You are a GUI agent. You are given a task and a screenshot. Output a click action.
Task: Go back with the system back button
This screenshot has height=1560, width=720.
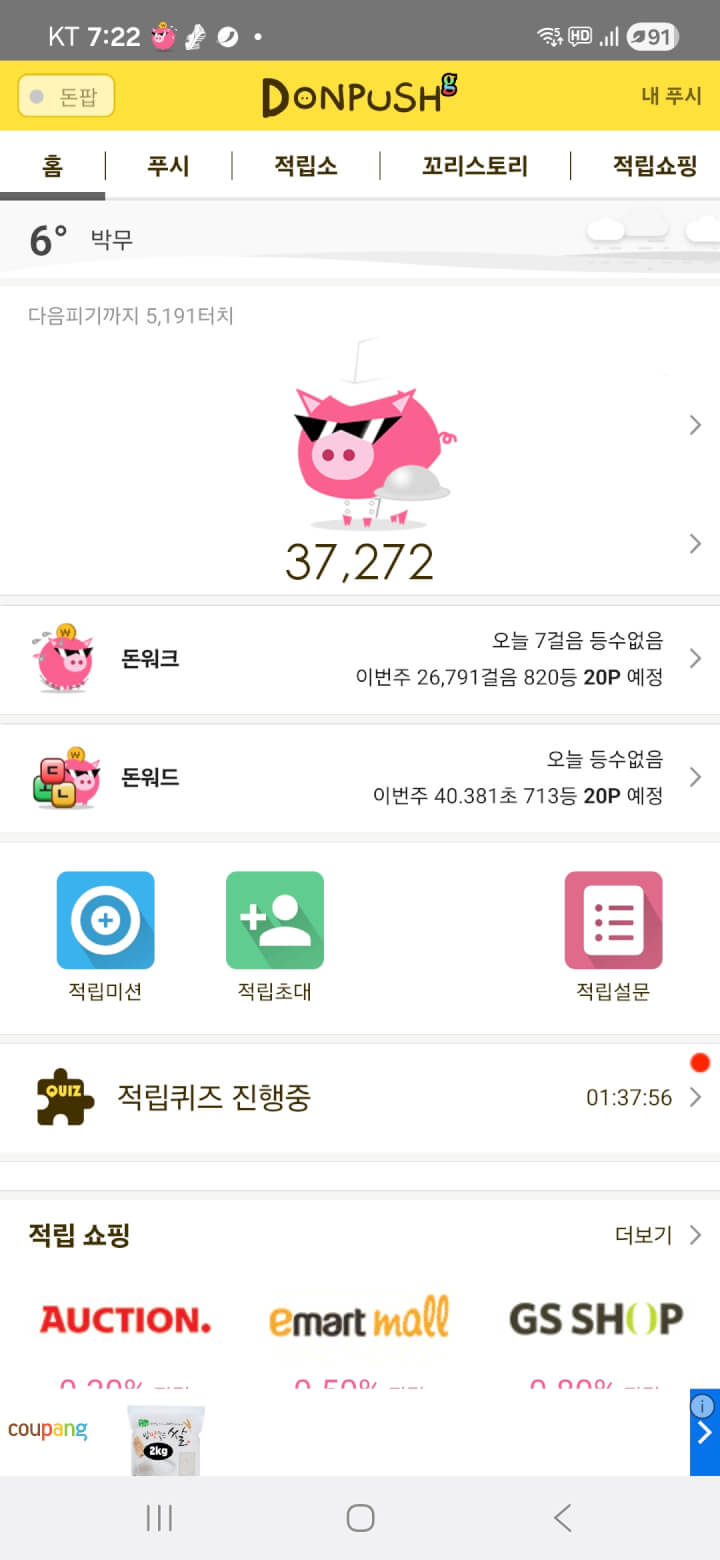tap(562, 1518)
